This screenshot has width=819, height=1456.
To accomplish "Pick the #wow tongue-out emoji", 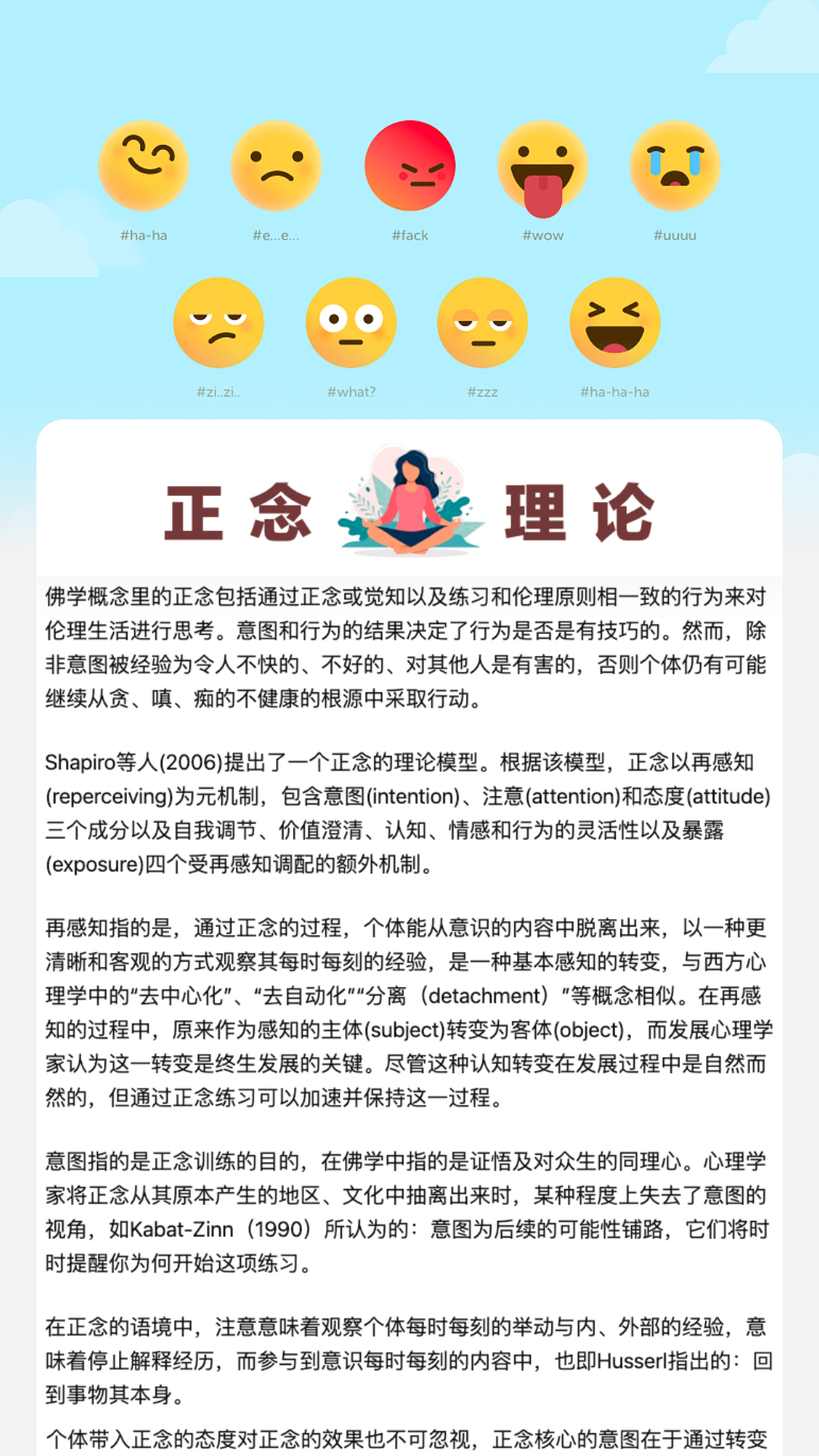I will pos(542,167).
